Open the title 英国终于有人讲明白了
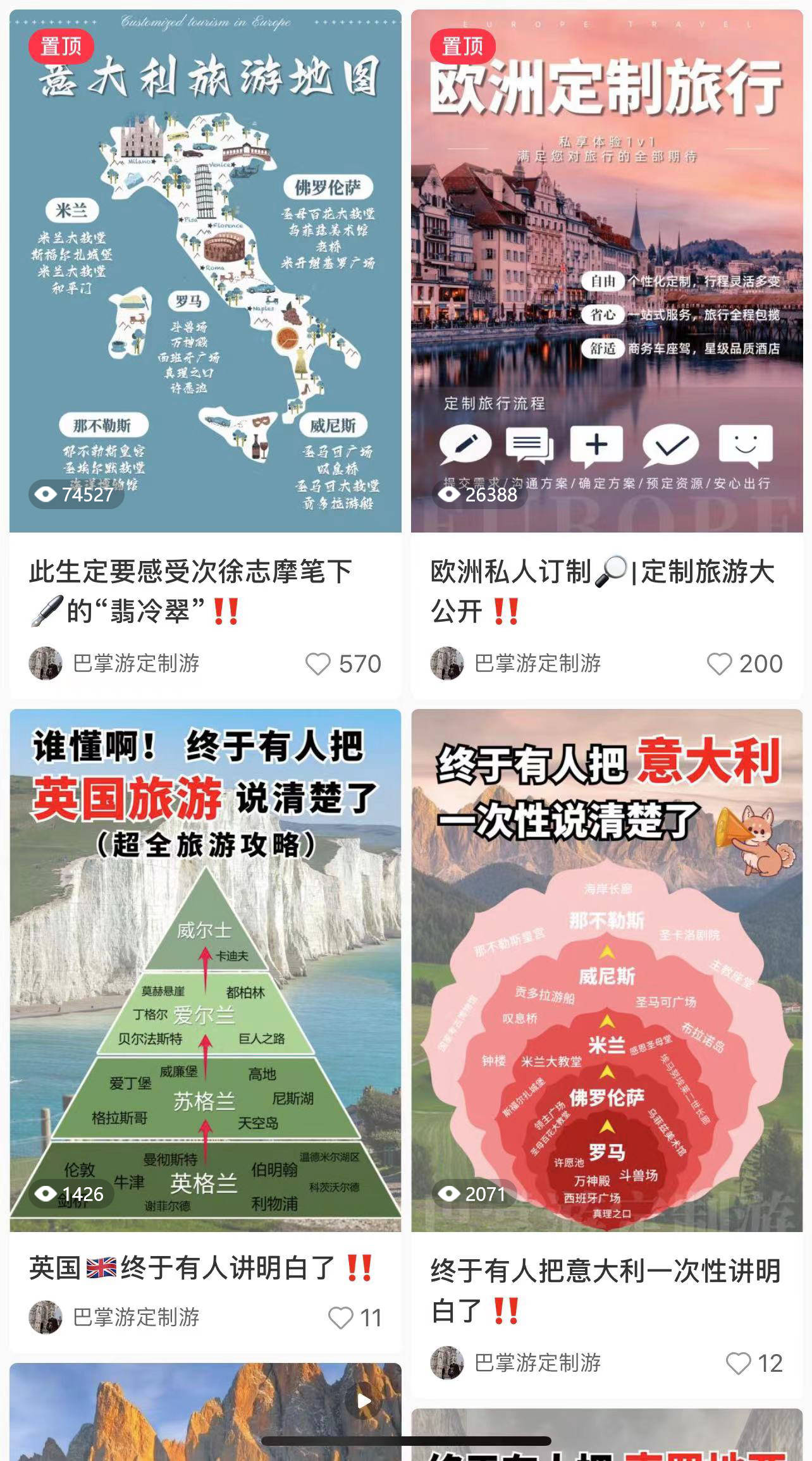The height and width of the screenshot is (1461, 812). [183, 1267]
